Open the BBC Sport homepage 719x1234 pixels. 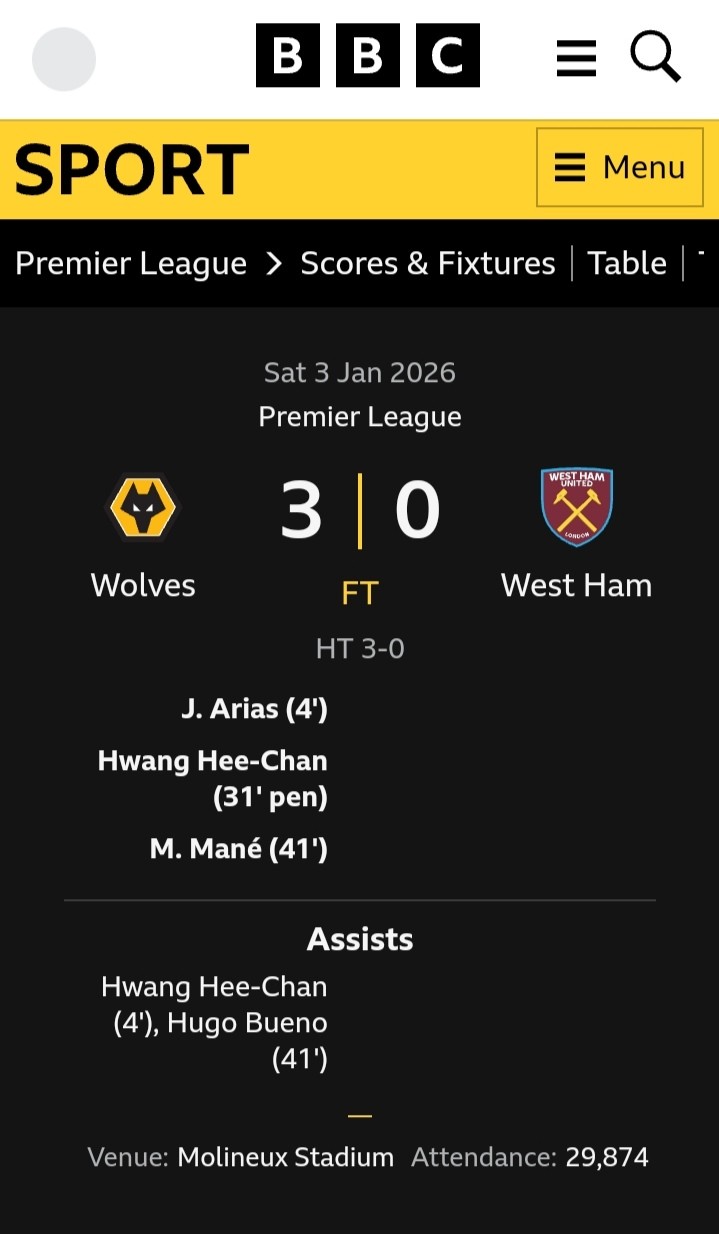[131, 169]
